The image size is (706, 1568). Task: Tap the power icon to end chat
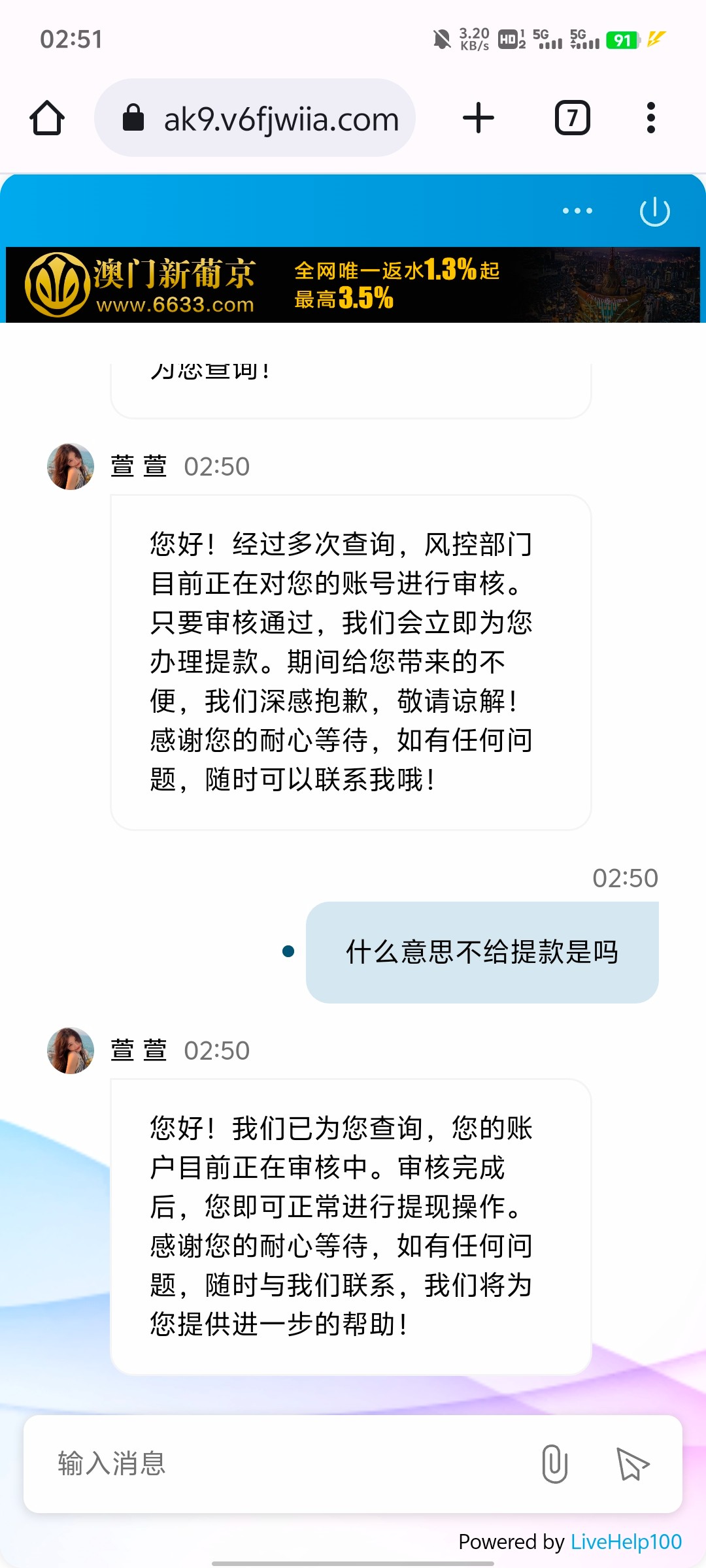656,210
